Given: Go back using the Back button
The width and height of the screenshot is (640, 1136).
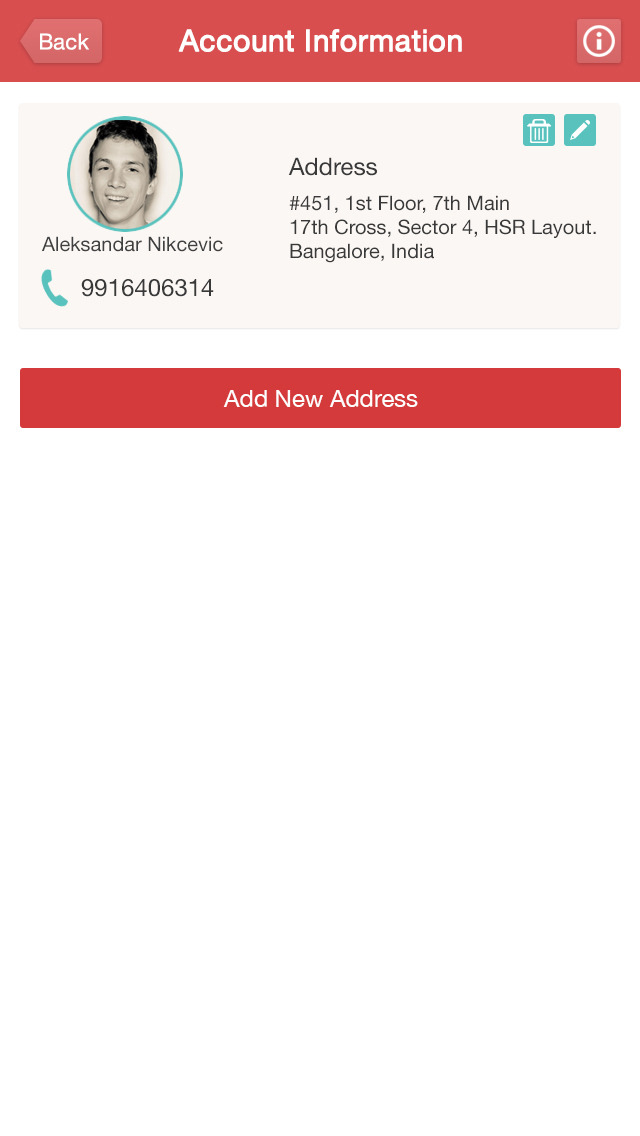Looking at the screenshot, I should click(x=61, y=42).
